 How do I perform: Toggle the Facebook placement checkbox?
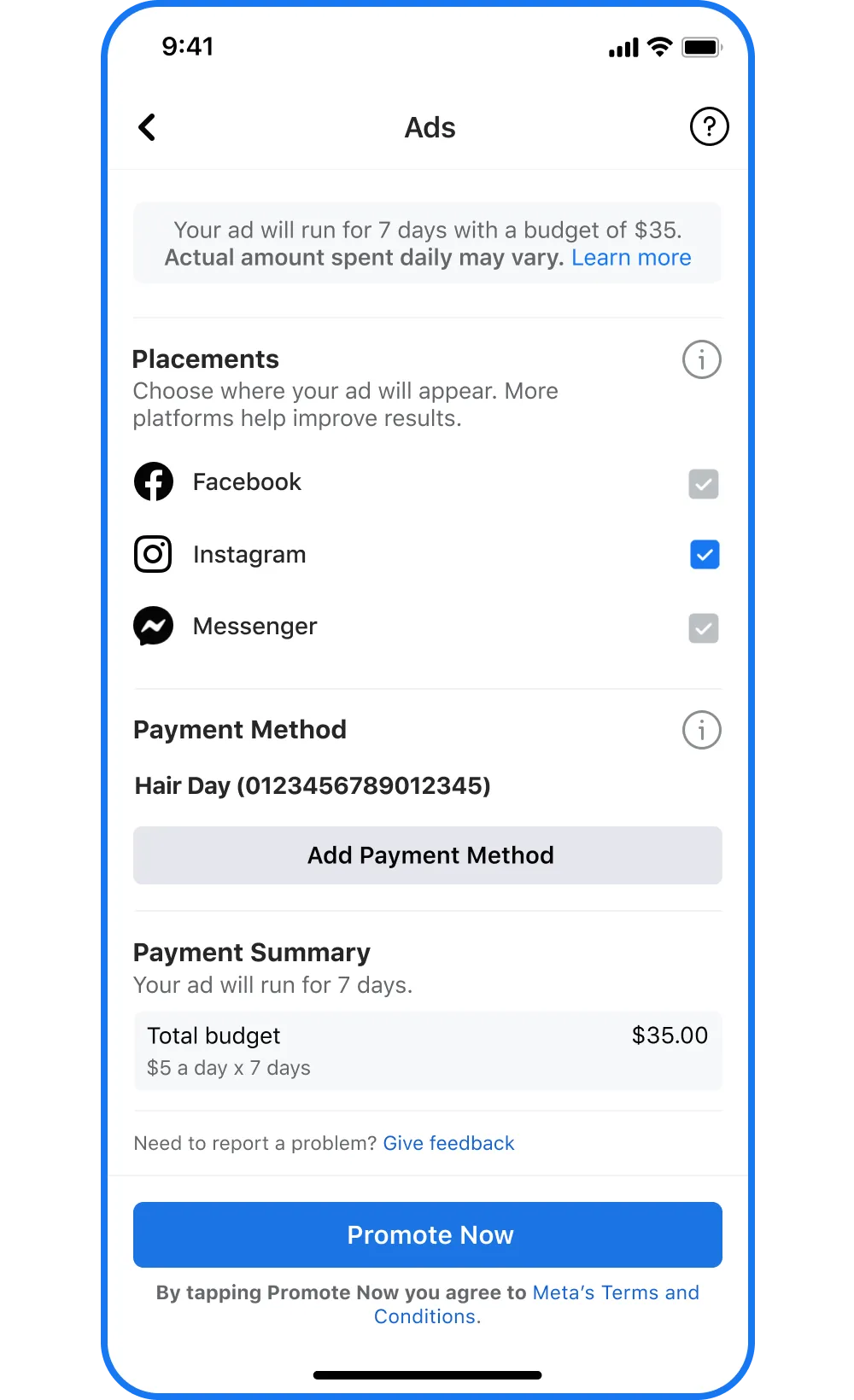(704, 484)
